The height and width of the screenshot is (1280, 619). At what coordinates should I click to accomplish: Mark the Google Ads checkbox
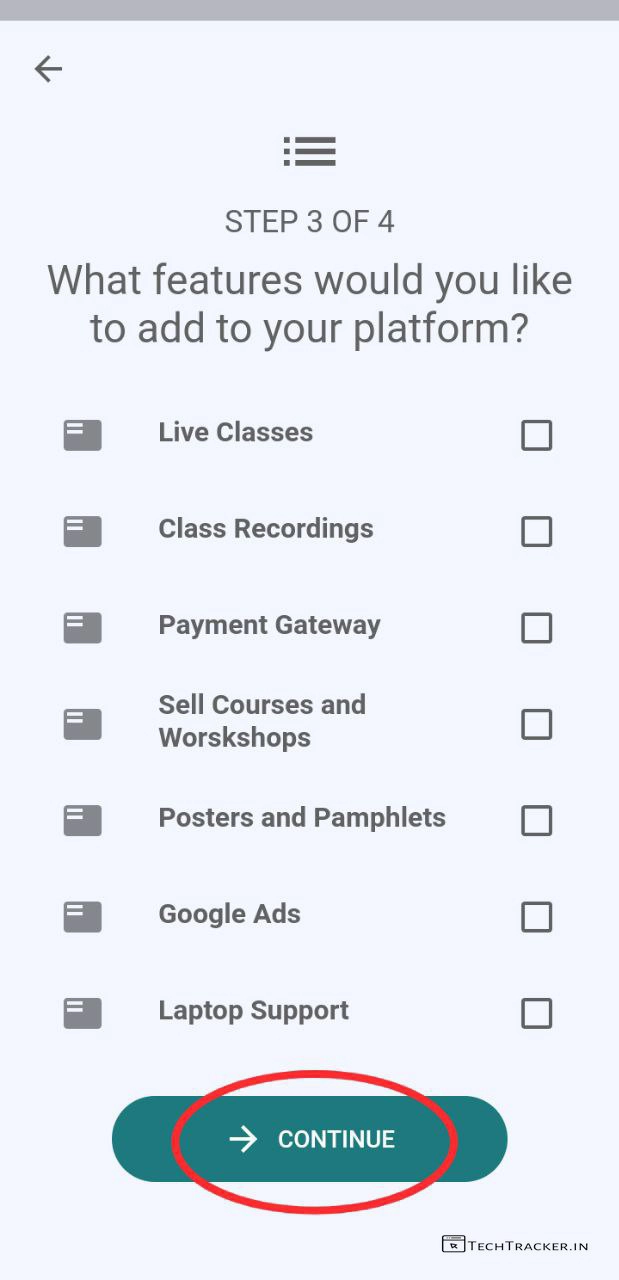tap(536, 917)
